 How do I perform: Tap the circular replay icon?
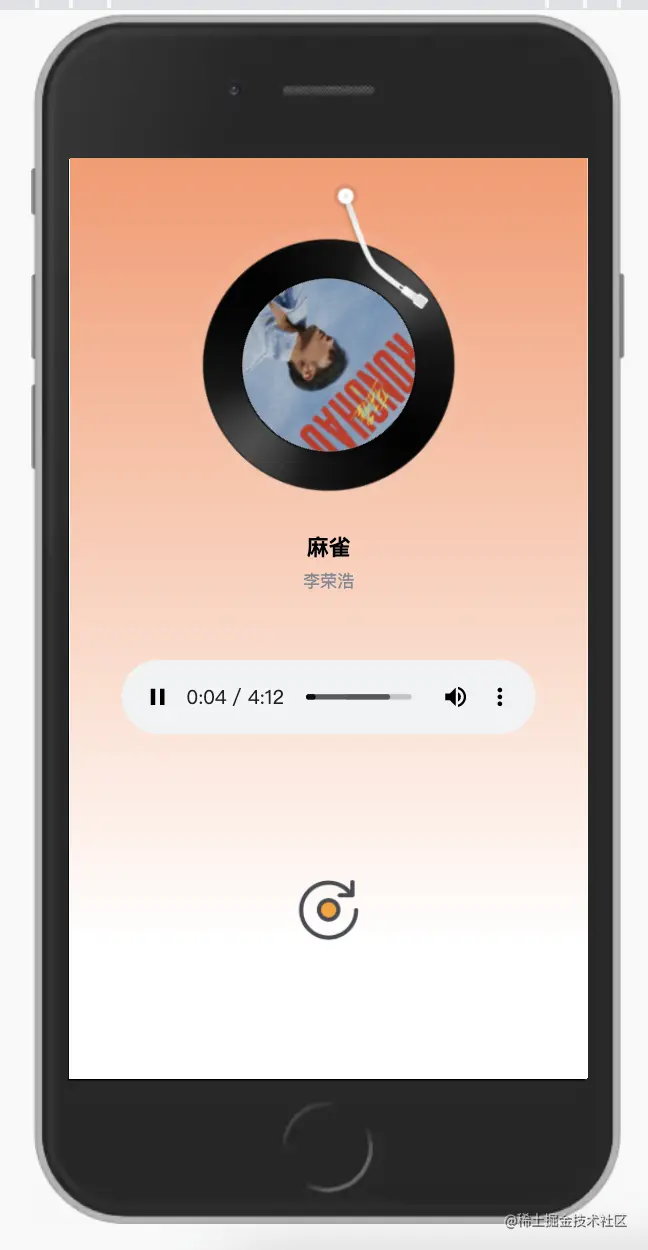(328, 910)
